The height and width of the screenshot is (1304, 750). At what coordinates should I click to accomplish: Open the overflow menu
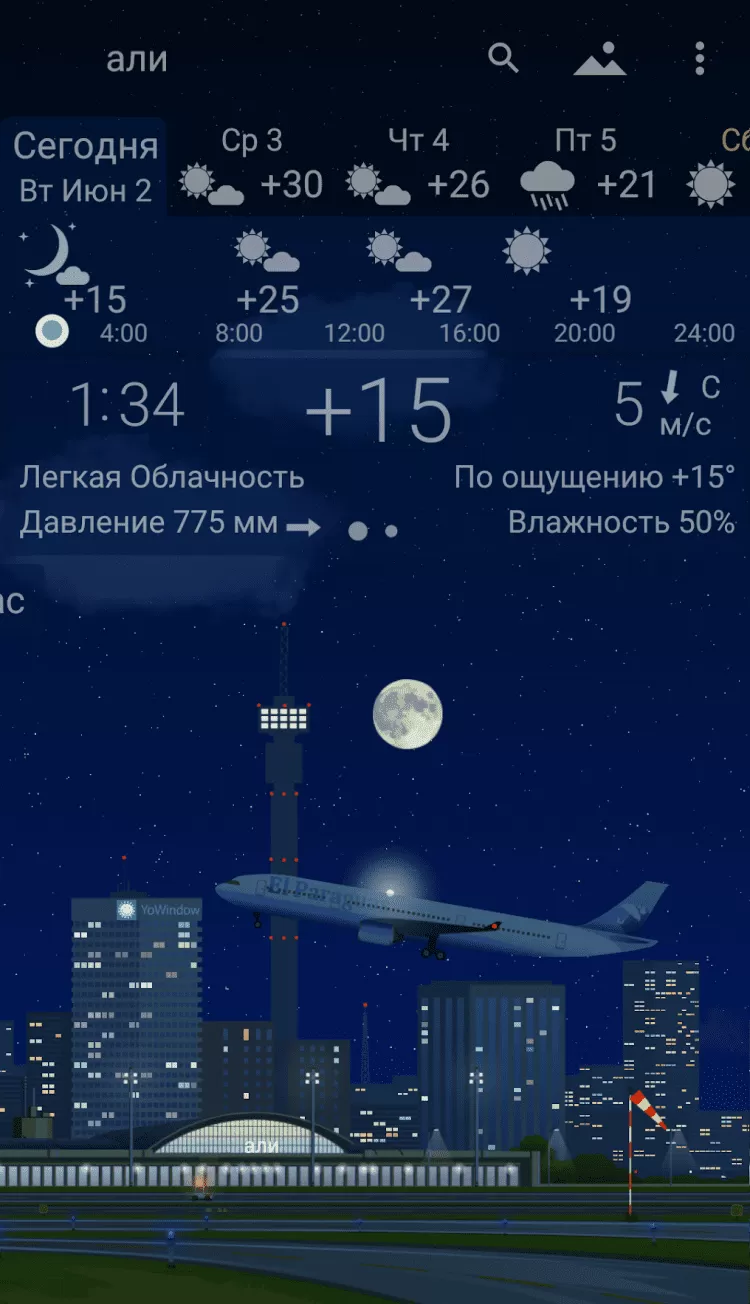click(700, 59)
